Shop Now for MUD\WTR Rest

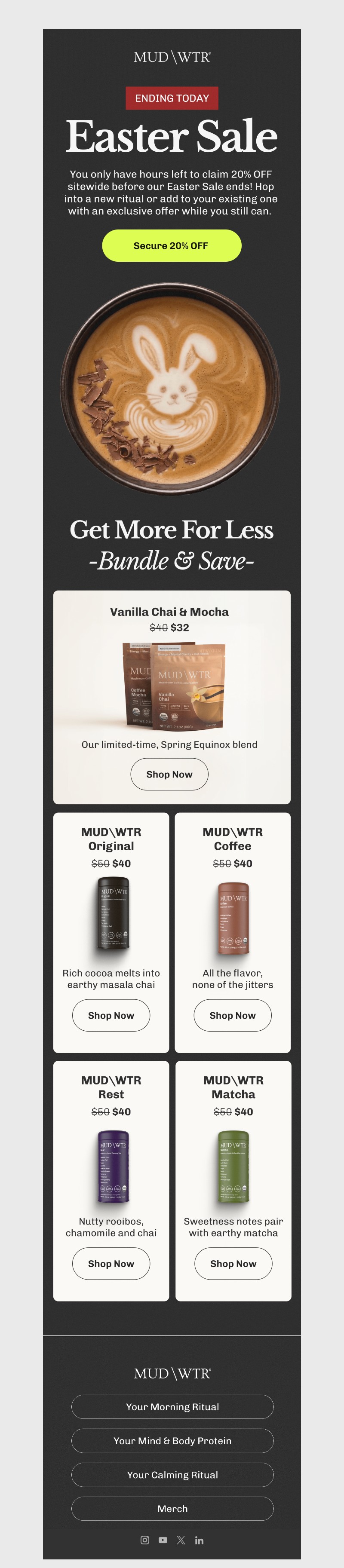tap(111, 1264)
